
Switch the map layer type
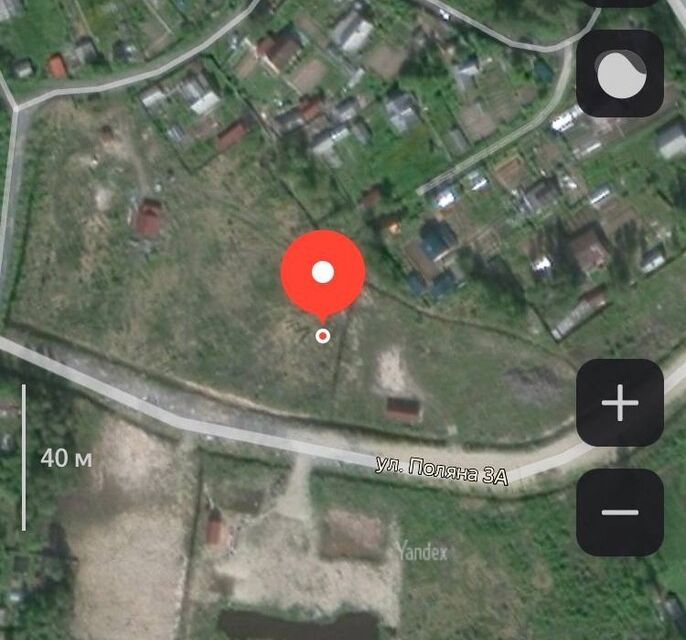tap(620, 74)
